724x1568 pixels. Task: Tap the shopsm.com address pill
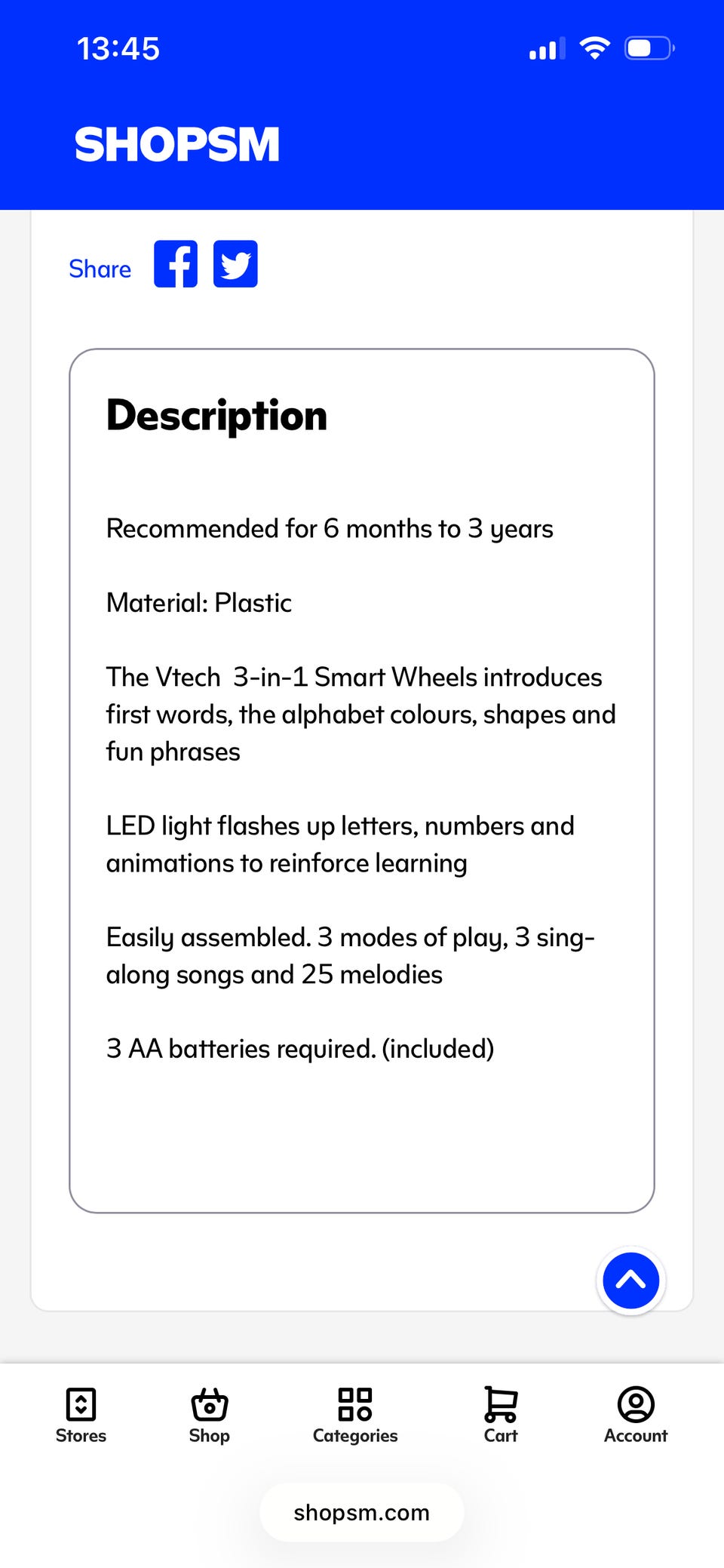(x=362, y=1512)
